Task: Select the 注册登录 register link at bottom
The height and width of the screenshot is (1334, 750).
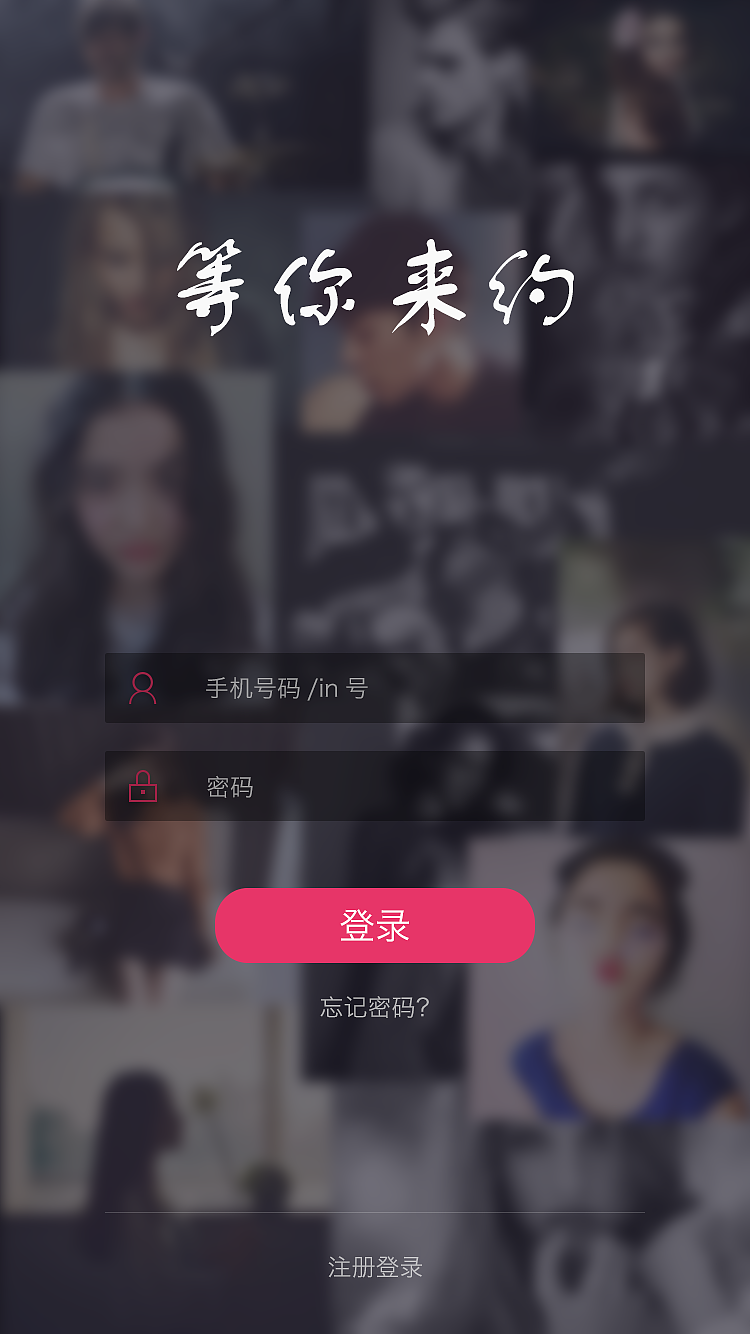Action: (x=375, y=1267)
